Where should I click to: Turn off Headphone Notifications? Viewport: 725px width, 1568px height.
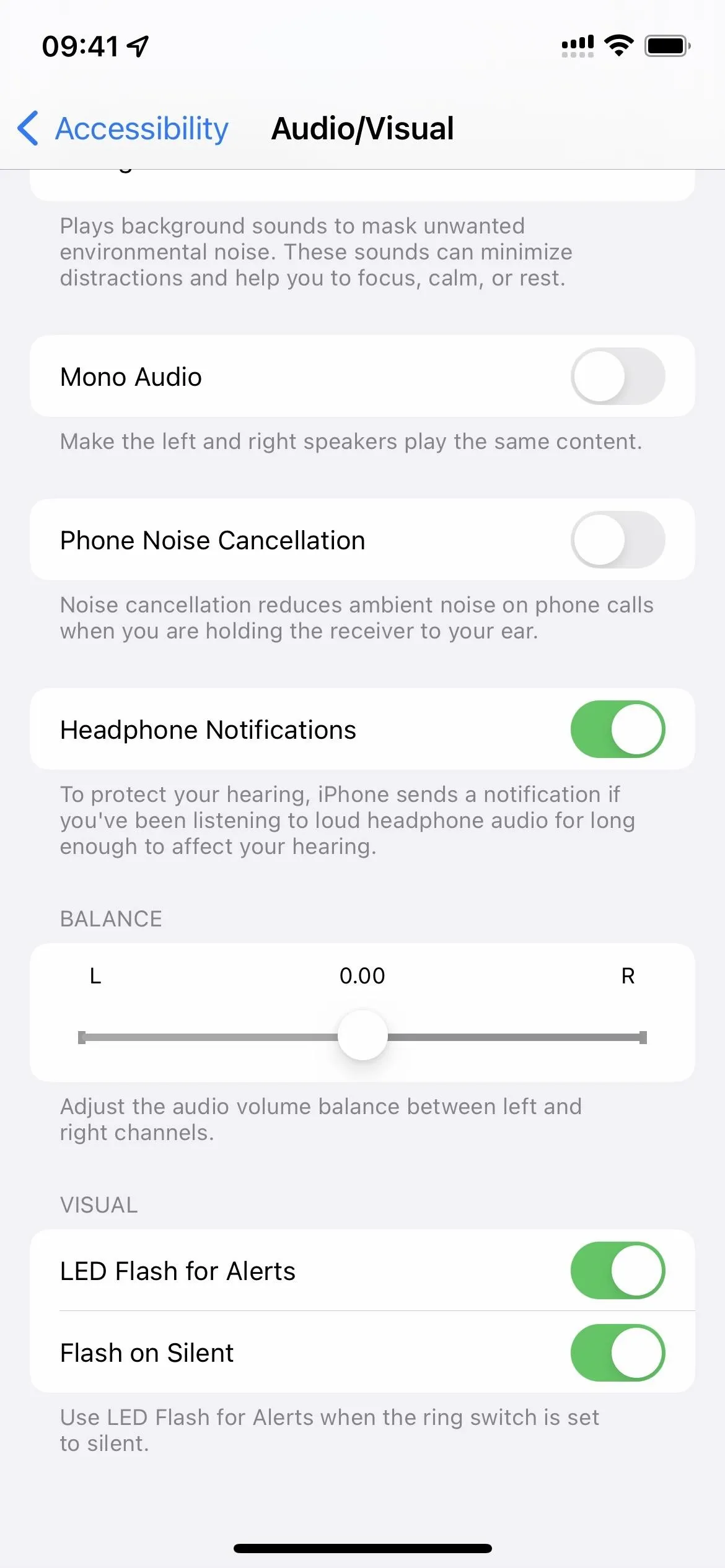pos(618,729)
